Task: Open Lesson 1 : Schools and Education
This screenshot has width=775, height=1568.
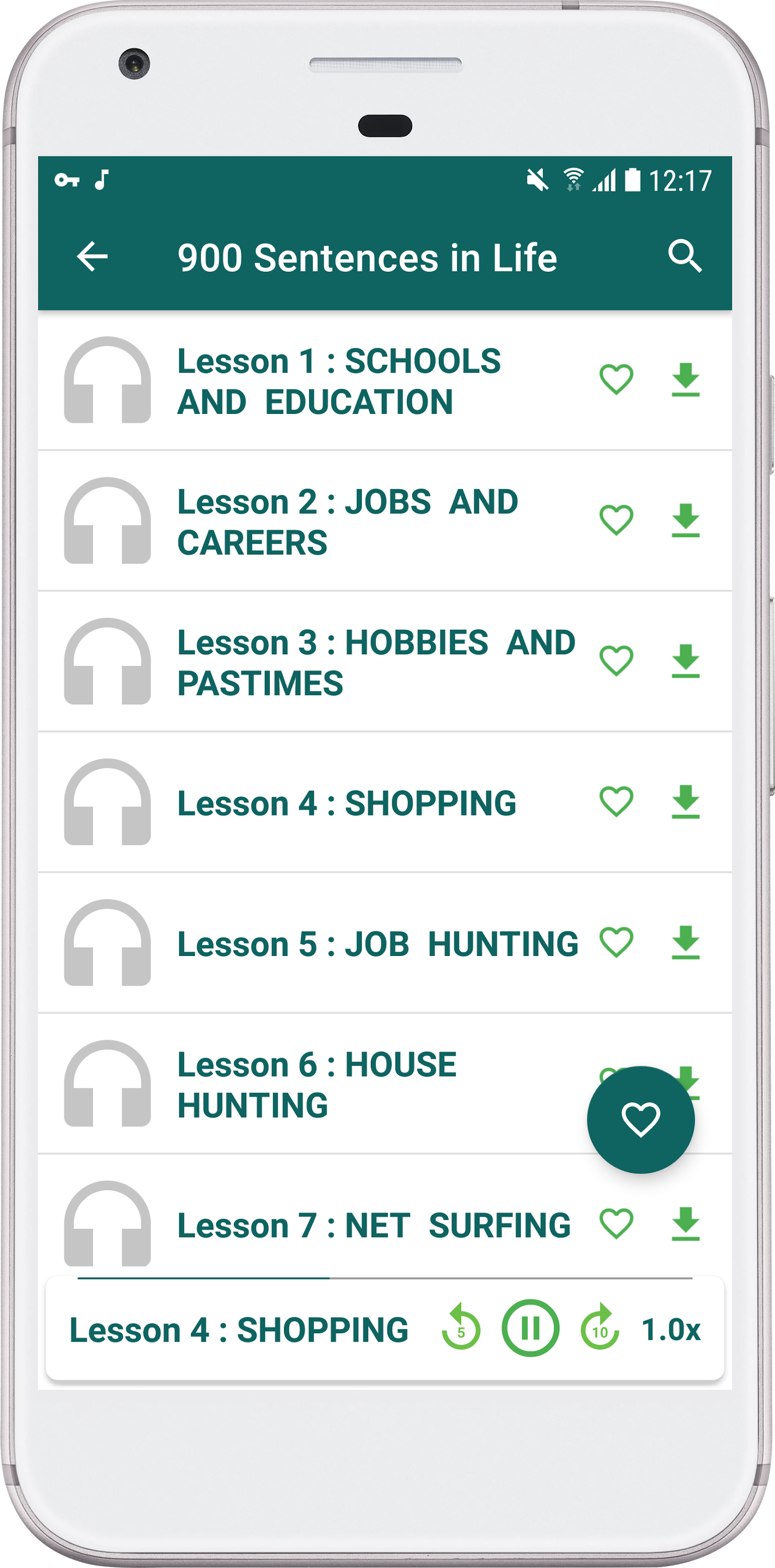Action: click(x=338, y=382)
